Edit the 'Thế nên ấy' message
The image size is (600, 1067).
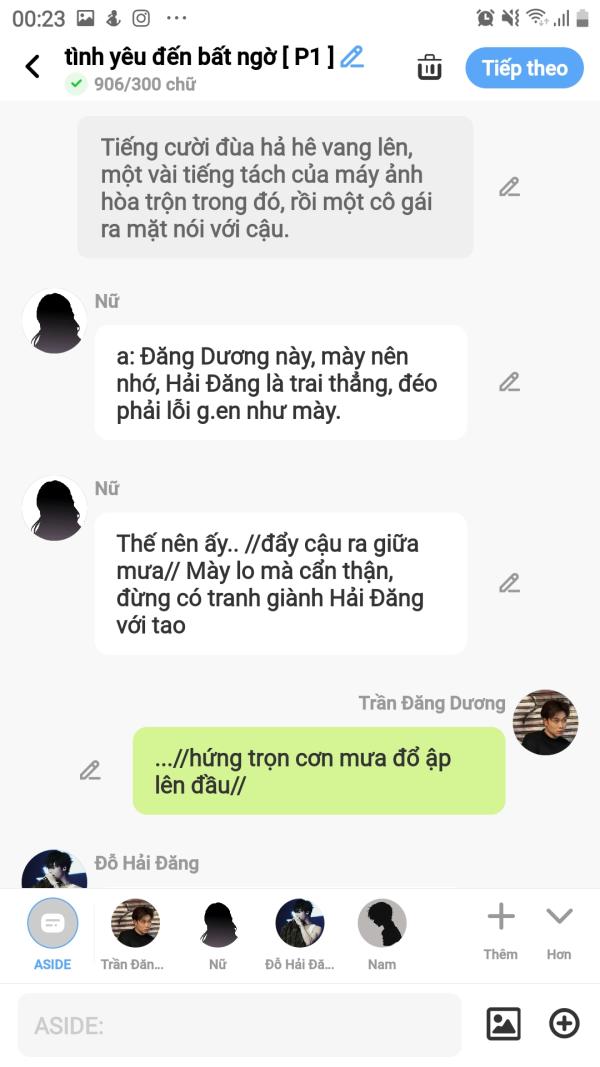(510, 583)
